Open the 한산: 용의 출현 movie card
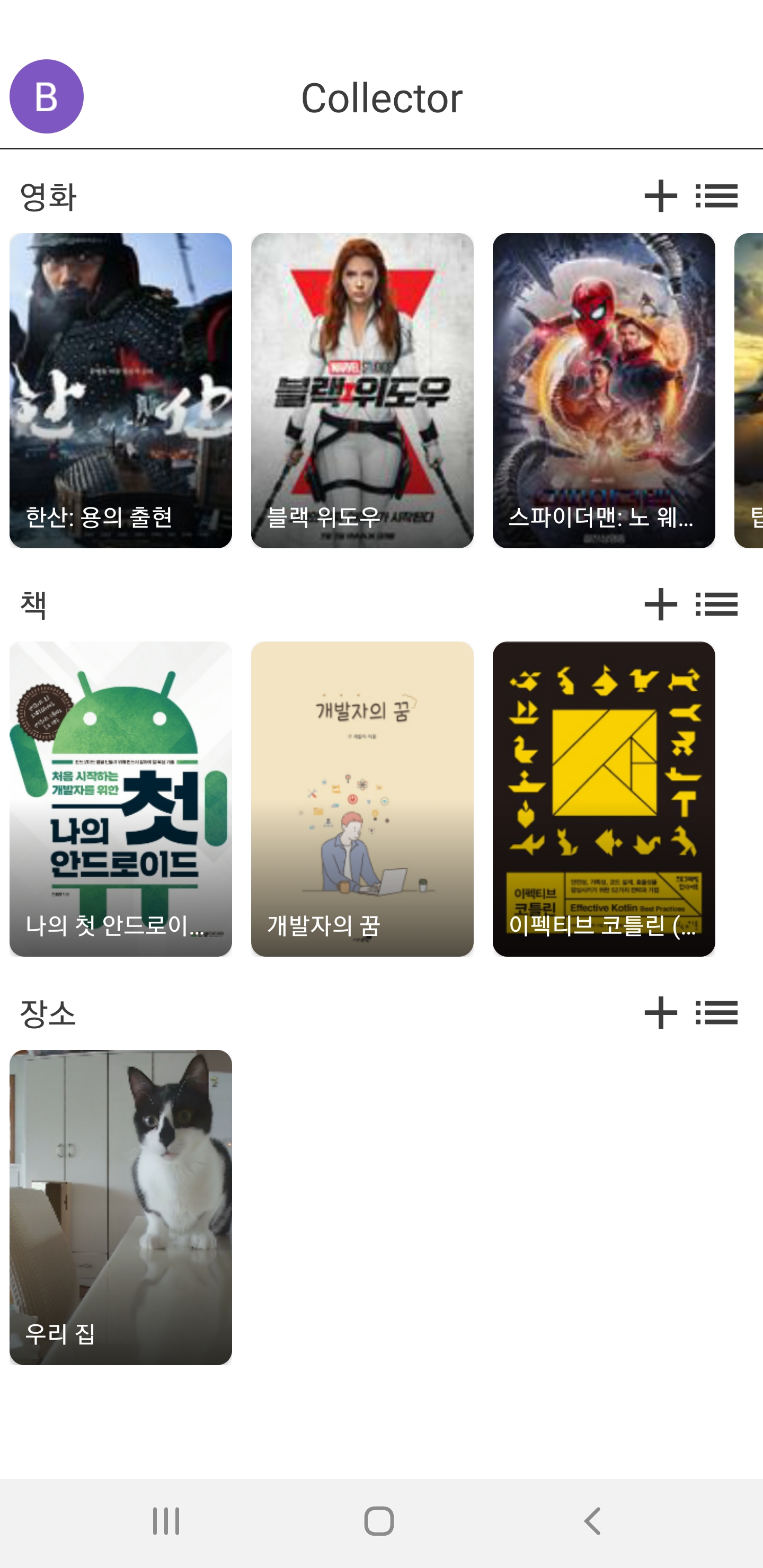This screenshot has height=1568, width=763. 121,390
